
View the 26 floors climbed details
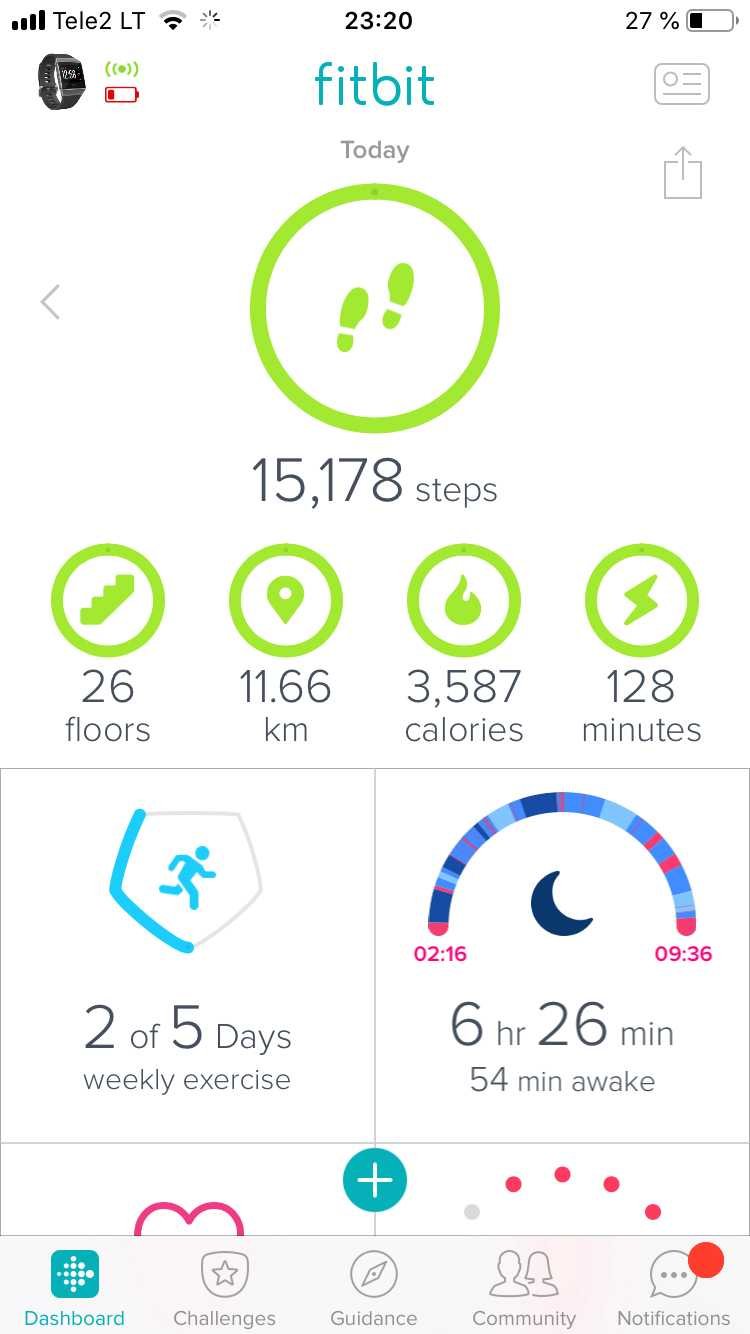(x=108, y=602)
